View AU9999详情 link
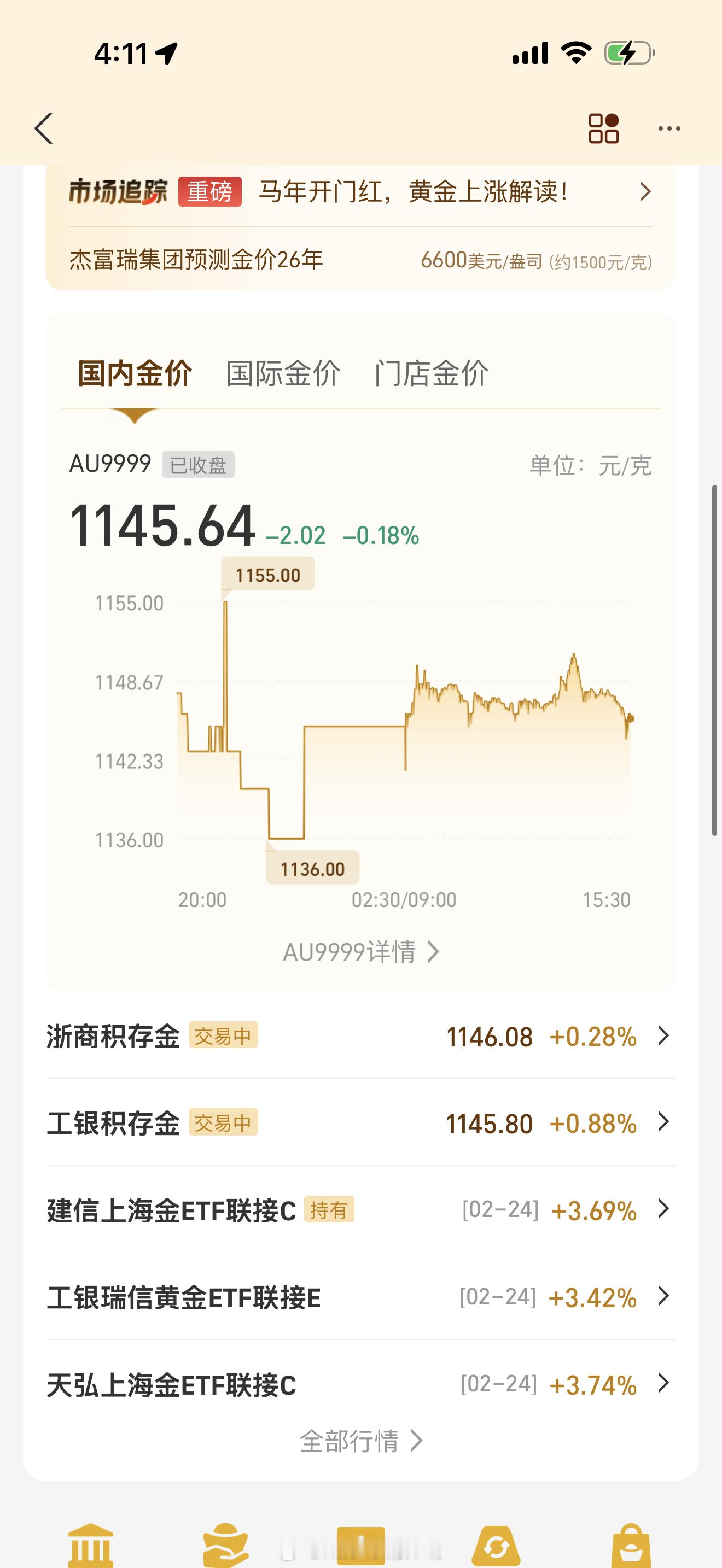The height and width of the screenshot is (1568, 722). 360,952
